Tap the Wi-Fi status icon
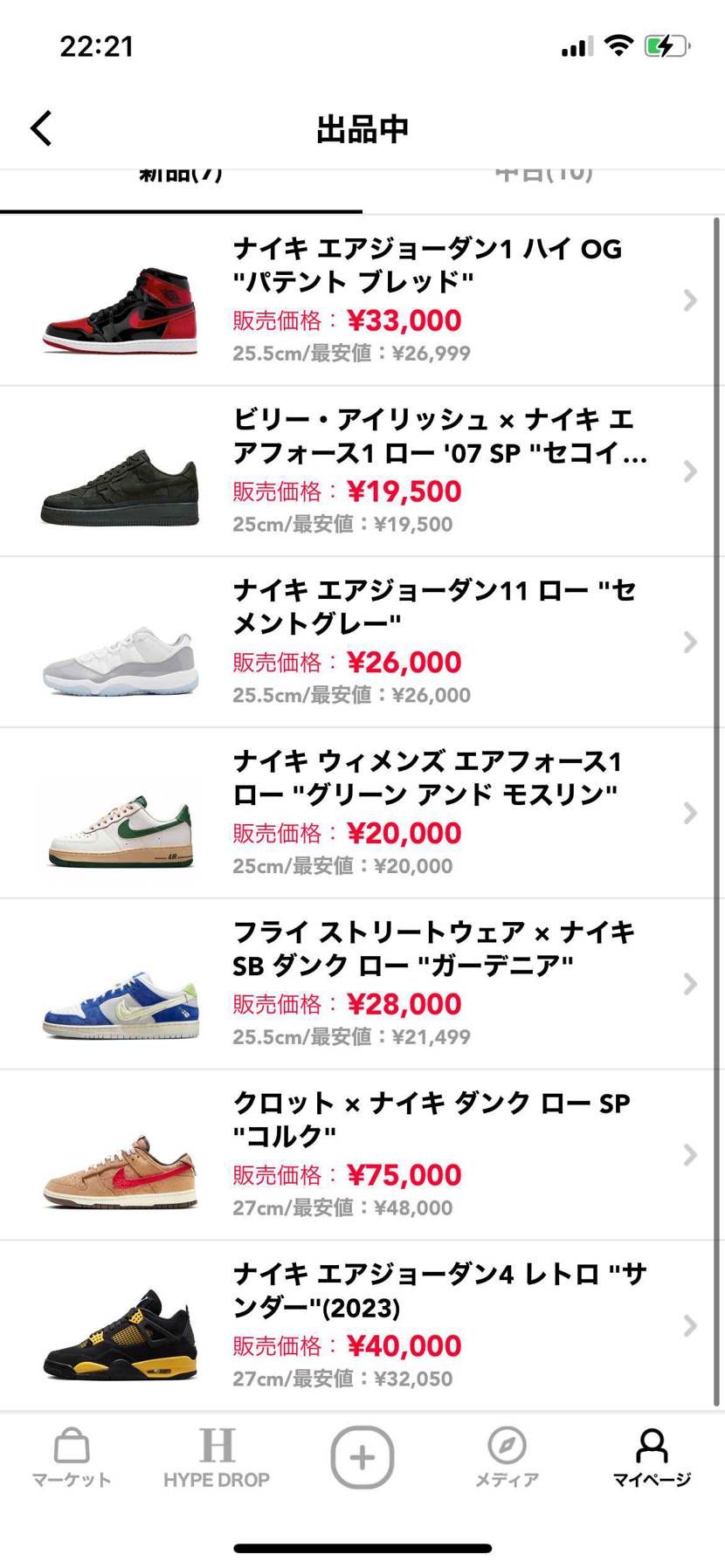 tap(620, 46)
